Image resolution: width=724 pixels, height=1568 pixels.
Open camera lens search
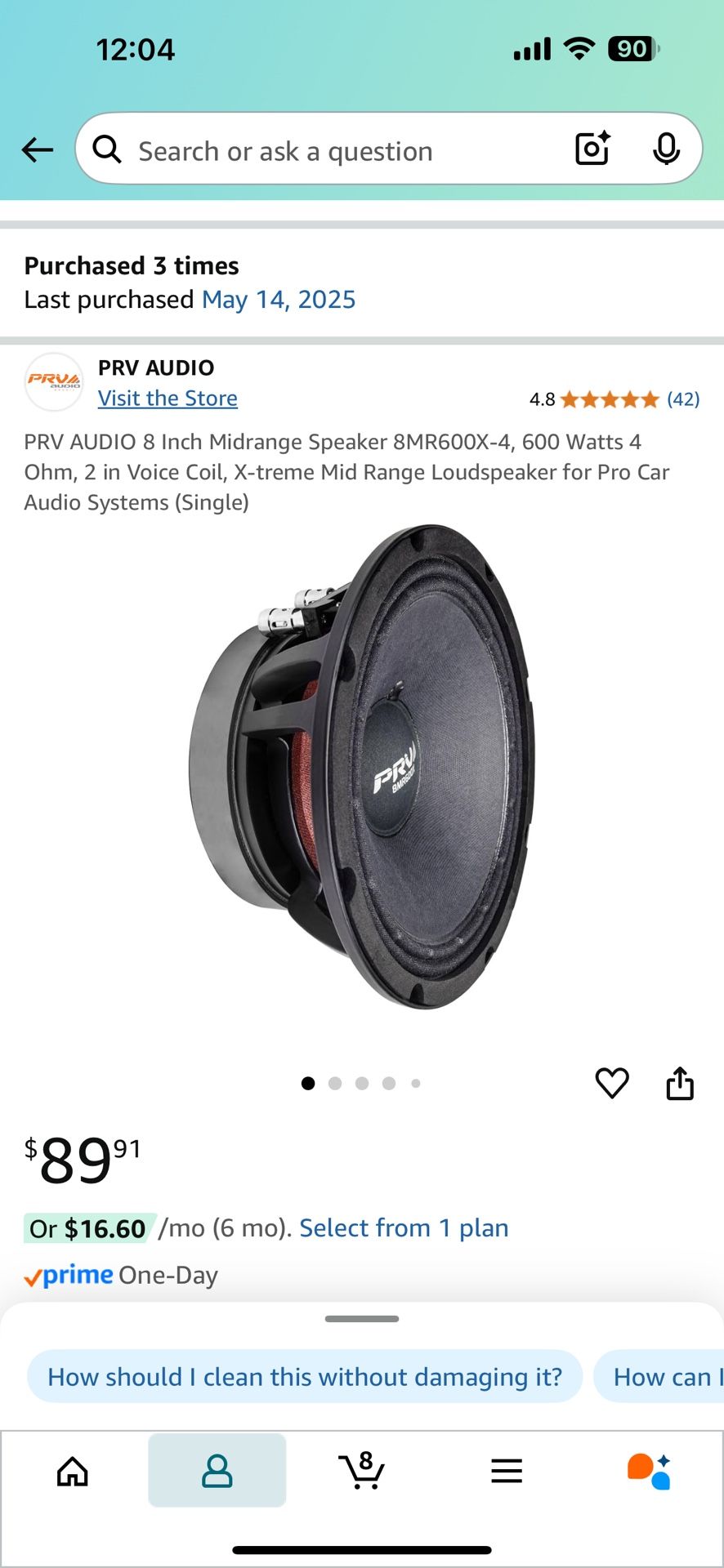[x=592, y=149]
